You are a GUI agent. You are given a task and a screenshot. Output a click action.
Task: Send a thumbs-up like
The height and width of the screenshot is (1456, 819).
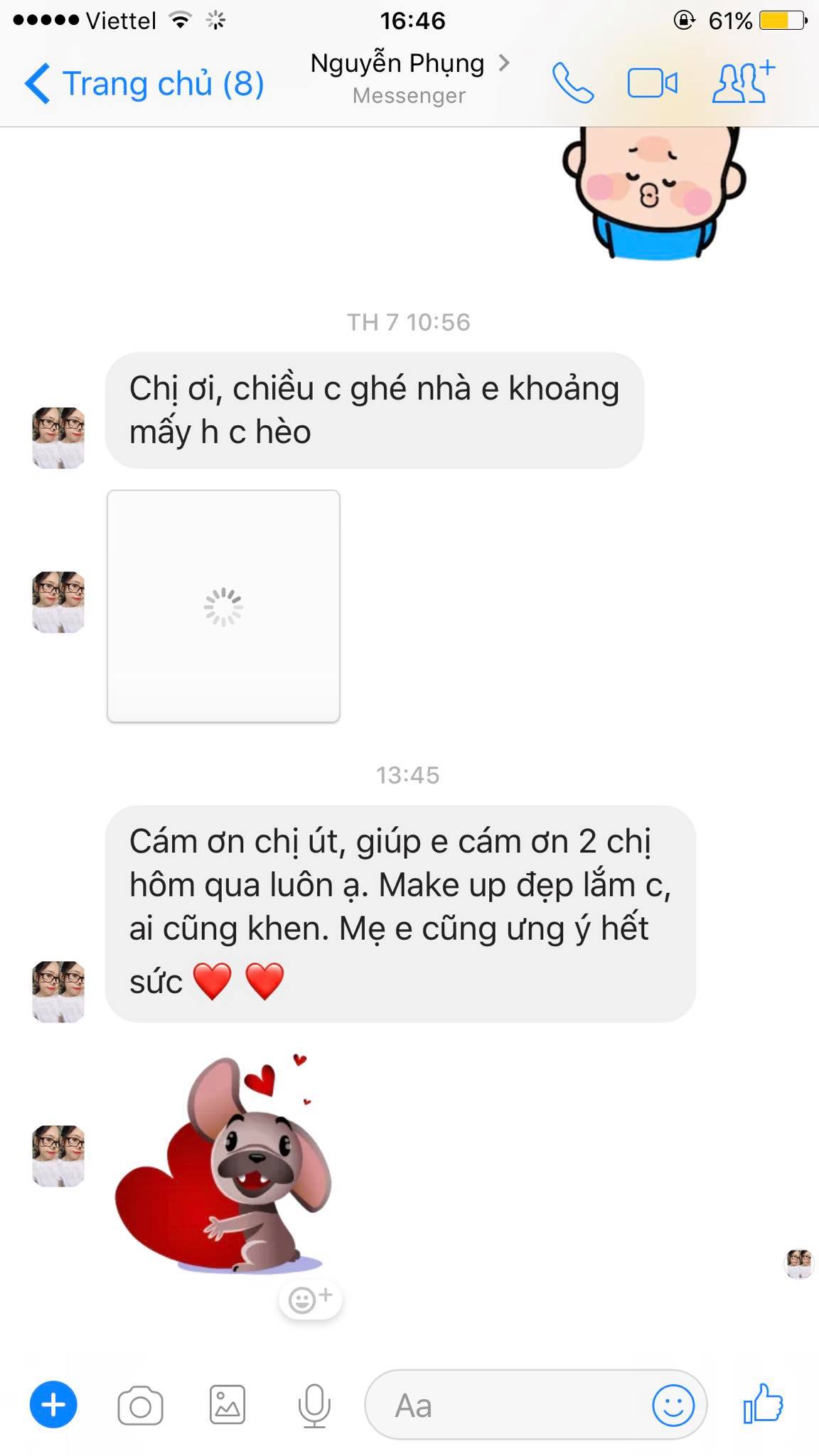[x=763, y=1404]
